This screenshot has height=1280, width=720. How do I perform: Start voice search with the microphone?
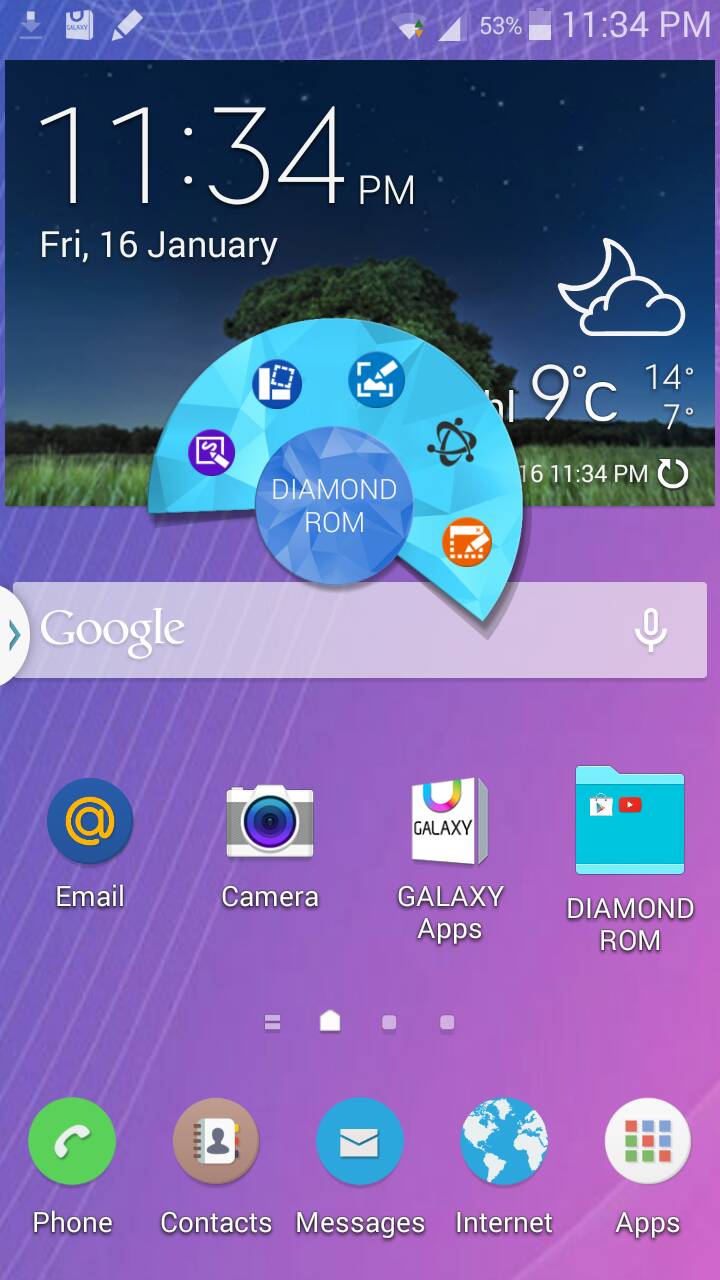(x=651, y=630)
